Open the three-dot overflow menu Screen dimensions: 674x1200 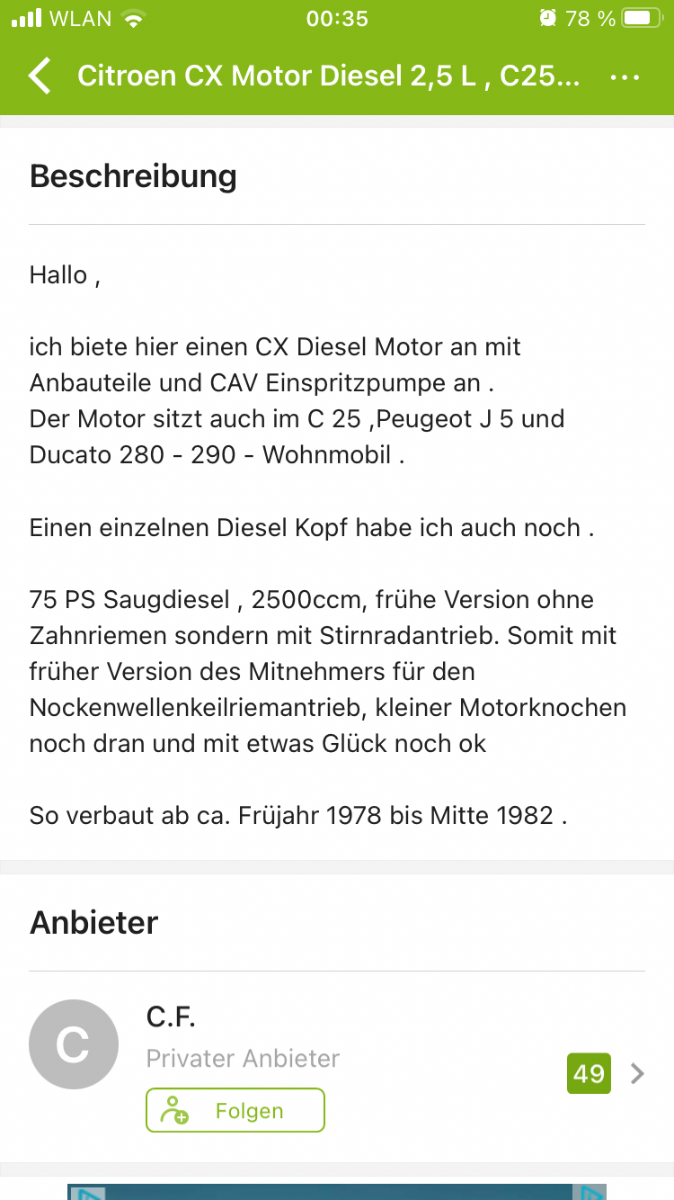click(625, 77)
